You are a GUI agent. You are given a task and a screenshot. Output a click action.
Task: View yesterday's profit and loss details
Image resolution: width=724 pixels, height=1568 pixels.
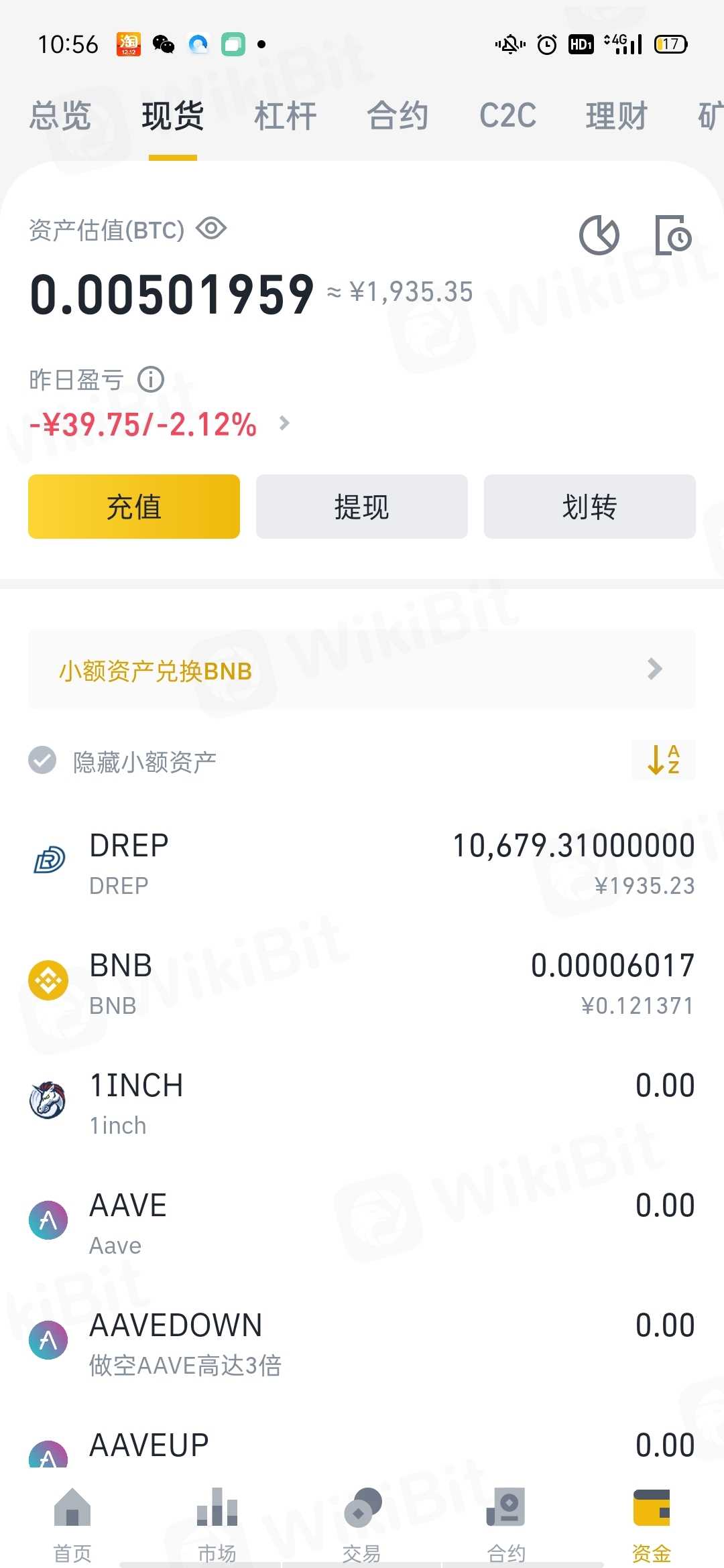pyautogui.click(x=284, y=423)
